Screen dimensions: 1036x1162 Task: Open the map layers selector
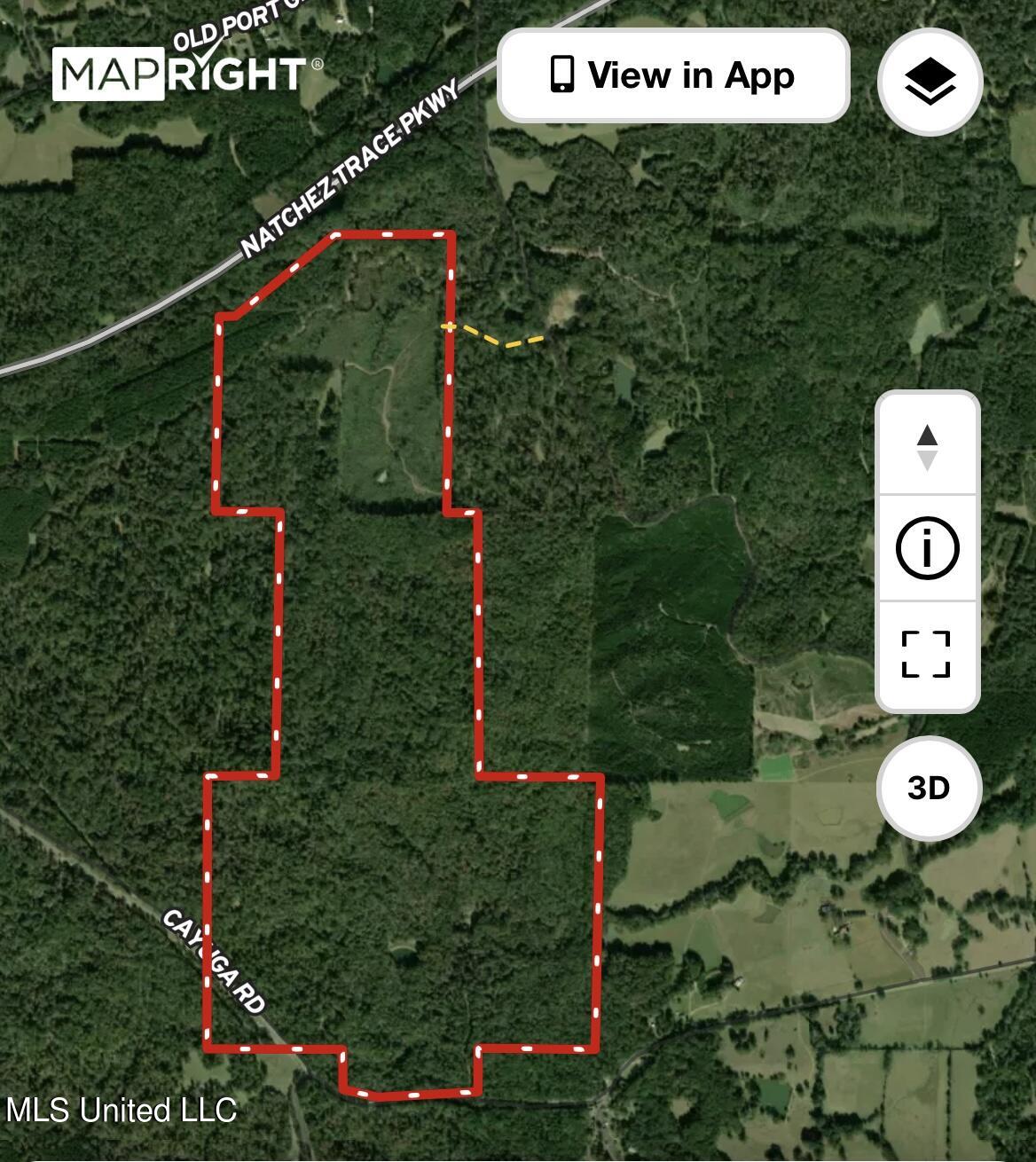930,82
